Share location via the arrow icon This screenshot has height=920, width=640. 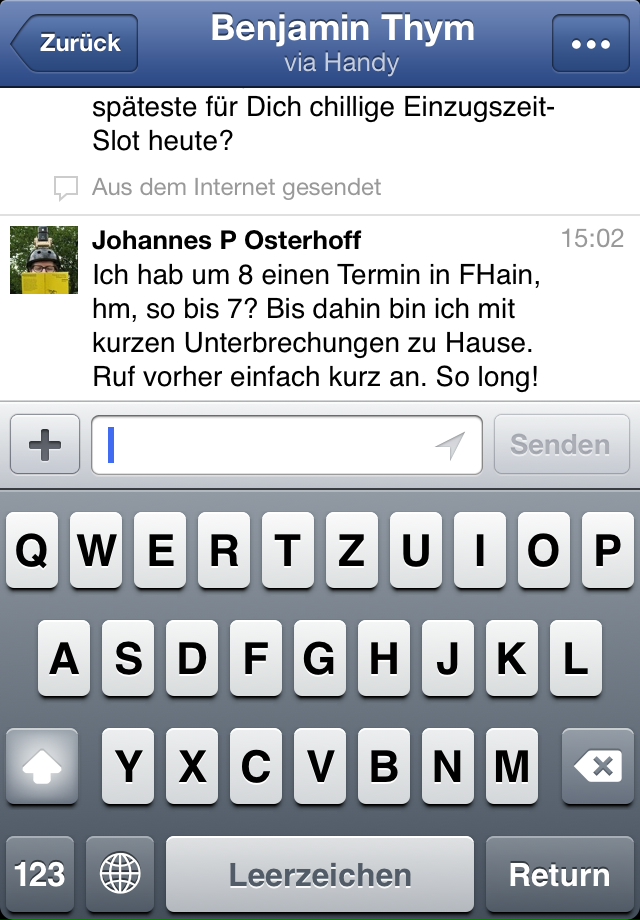451,446
